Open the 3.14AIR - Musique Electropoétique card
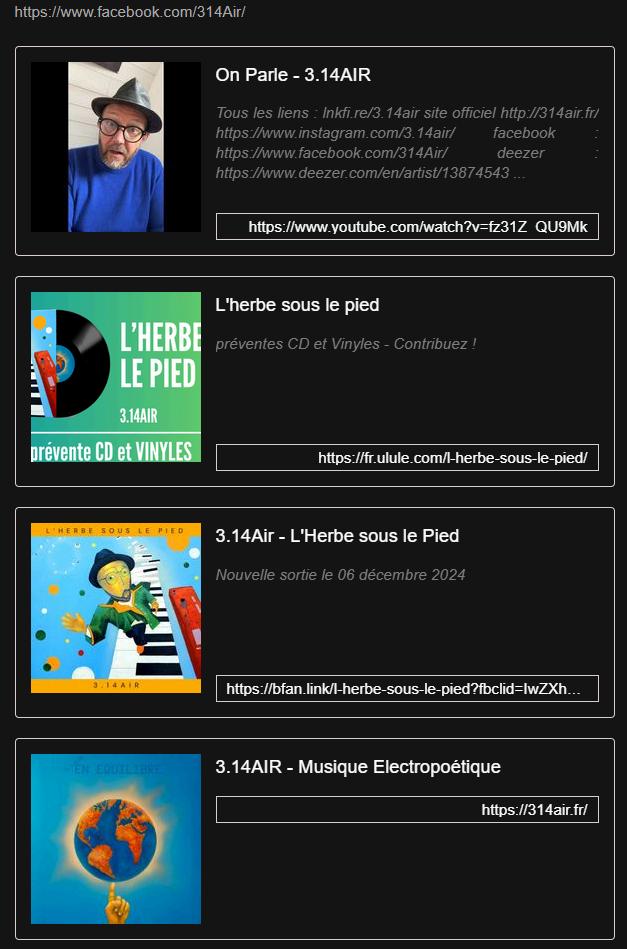The image size is (627, 949). (357, 767)
